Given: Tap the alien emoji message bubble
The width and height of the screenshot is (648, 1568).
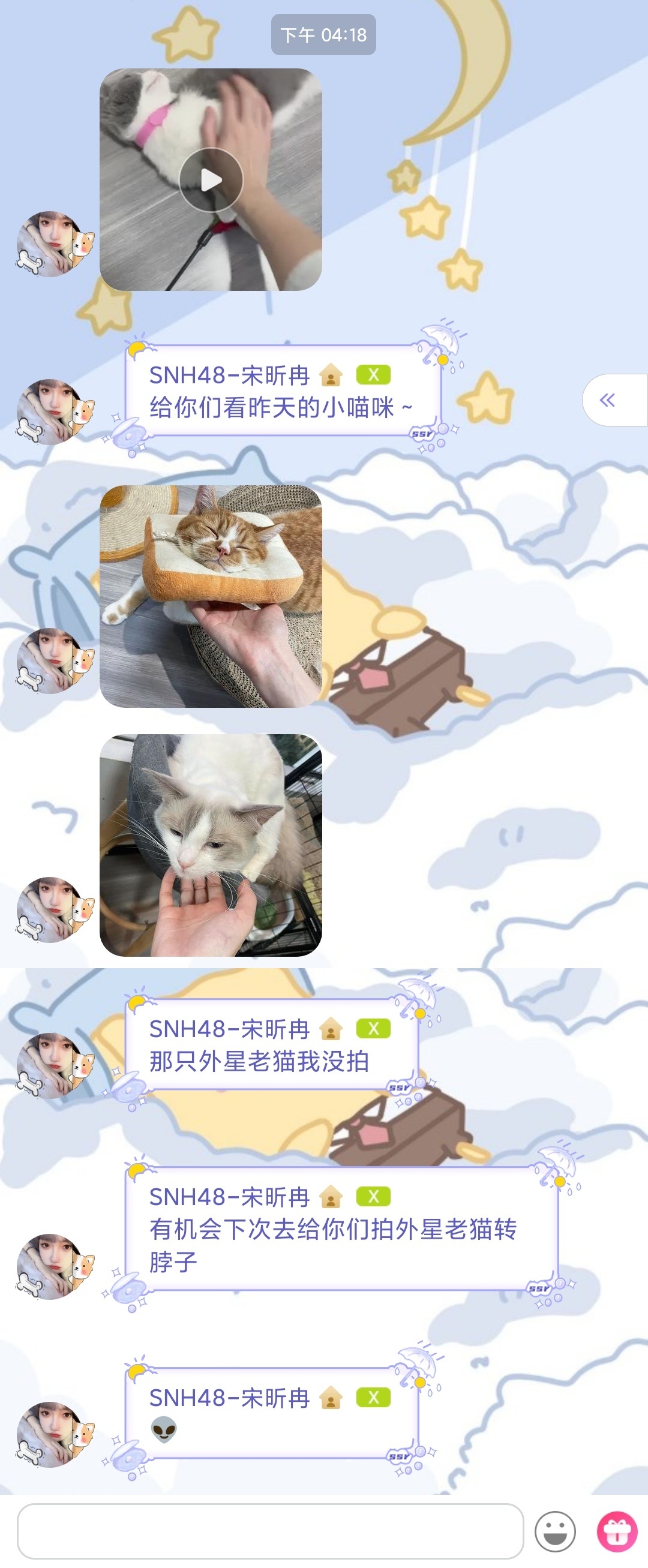Looking at the screenshot, I should click(x=271, y=1413).
